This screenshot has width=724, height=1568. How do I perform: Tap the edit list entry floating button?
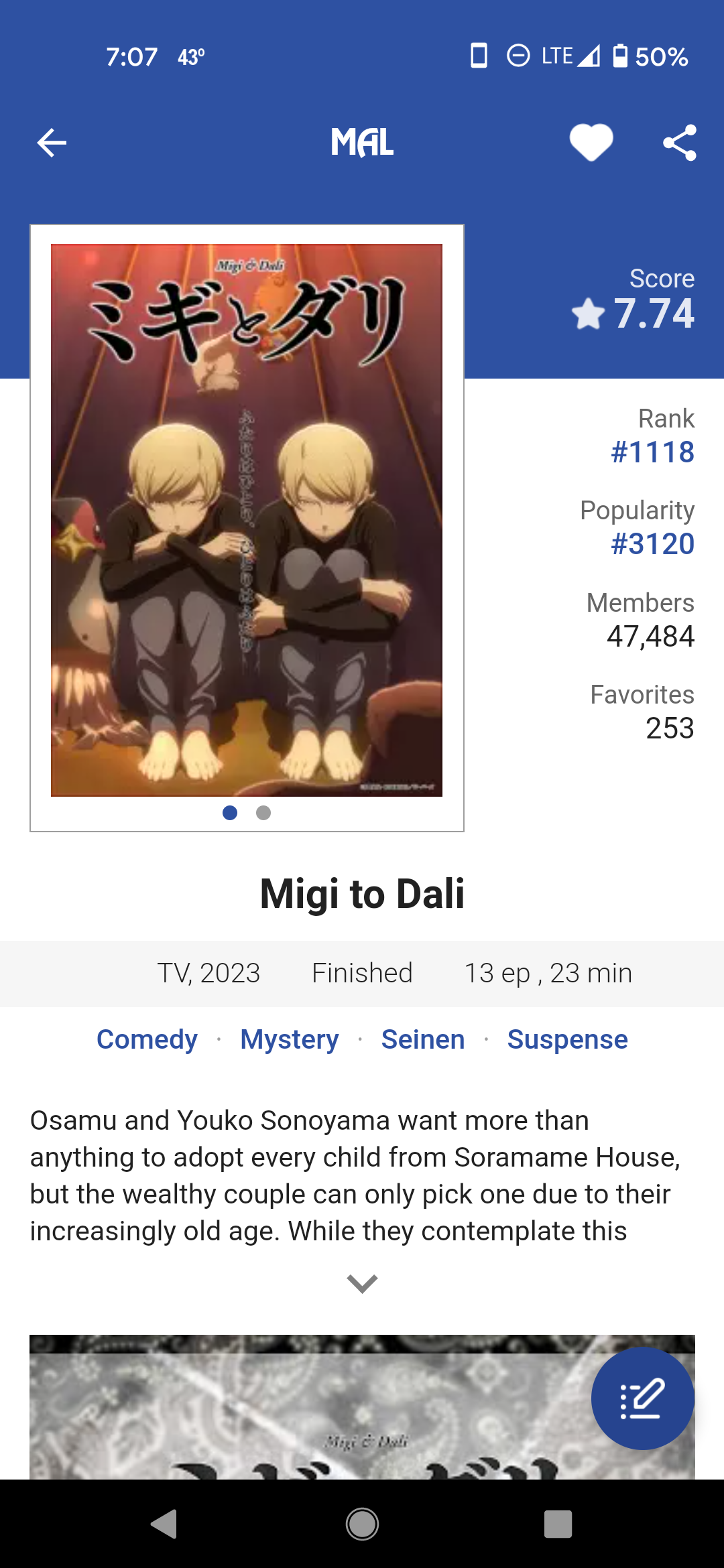642,1398
